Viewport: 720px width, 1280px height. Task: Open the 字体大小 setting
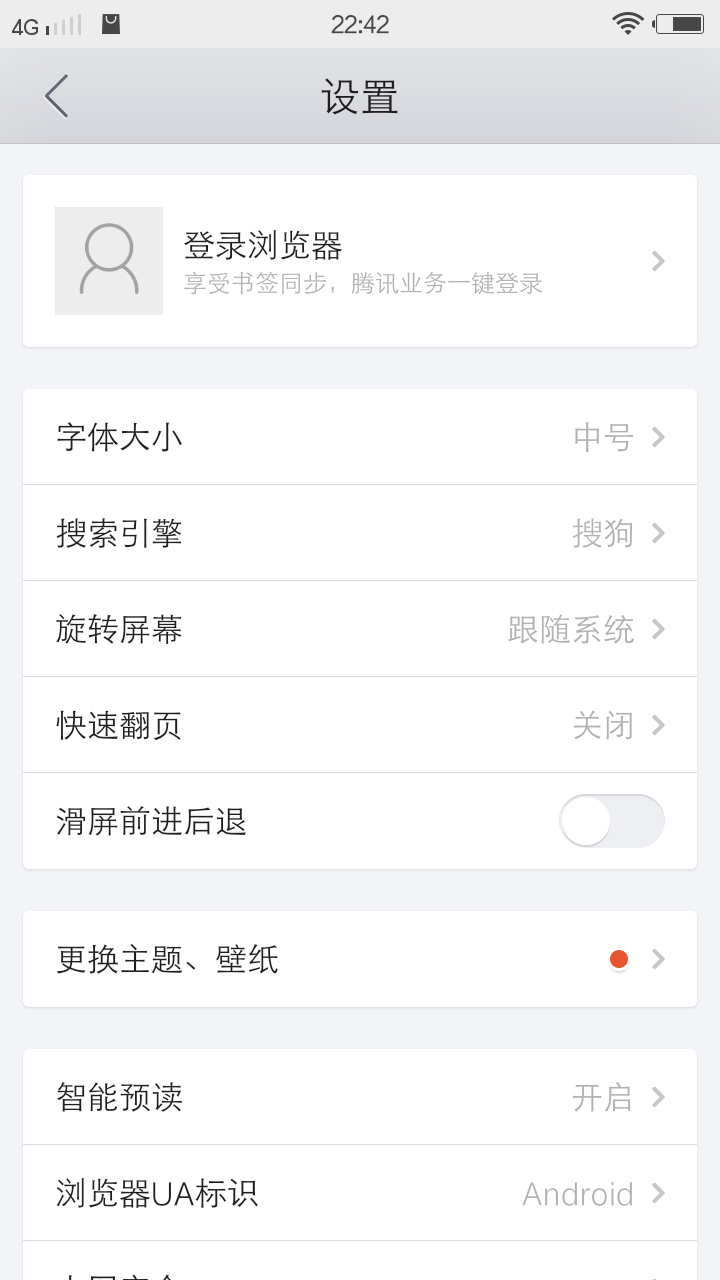(360, 437)
